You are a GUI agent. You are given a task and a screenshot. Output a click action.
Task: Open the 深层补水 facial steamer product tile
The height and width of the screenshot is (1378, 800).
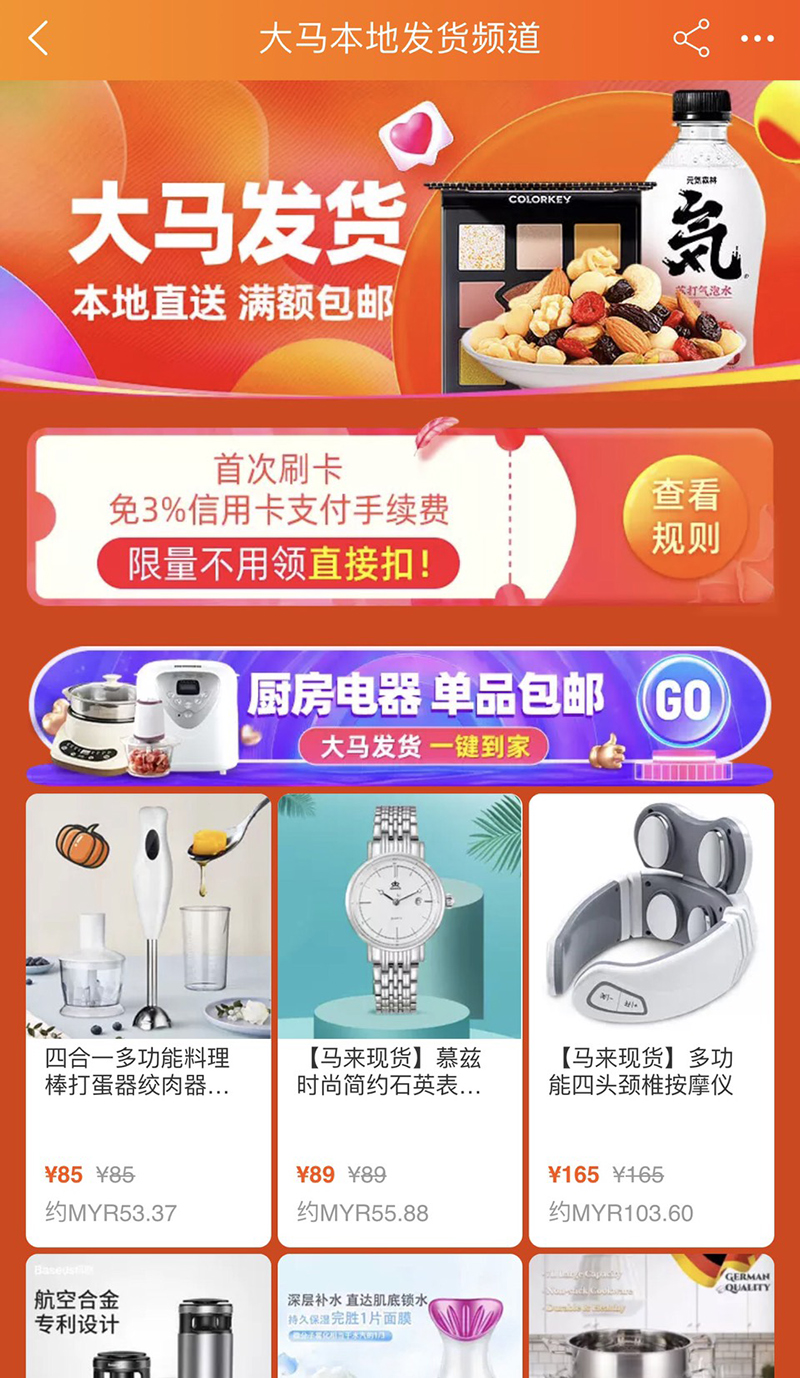[400, 1316]
